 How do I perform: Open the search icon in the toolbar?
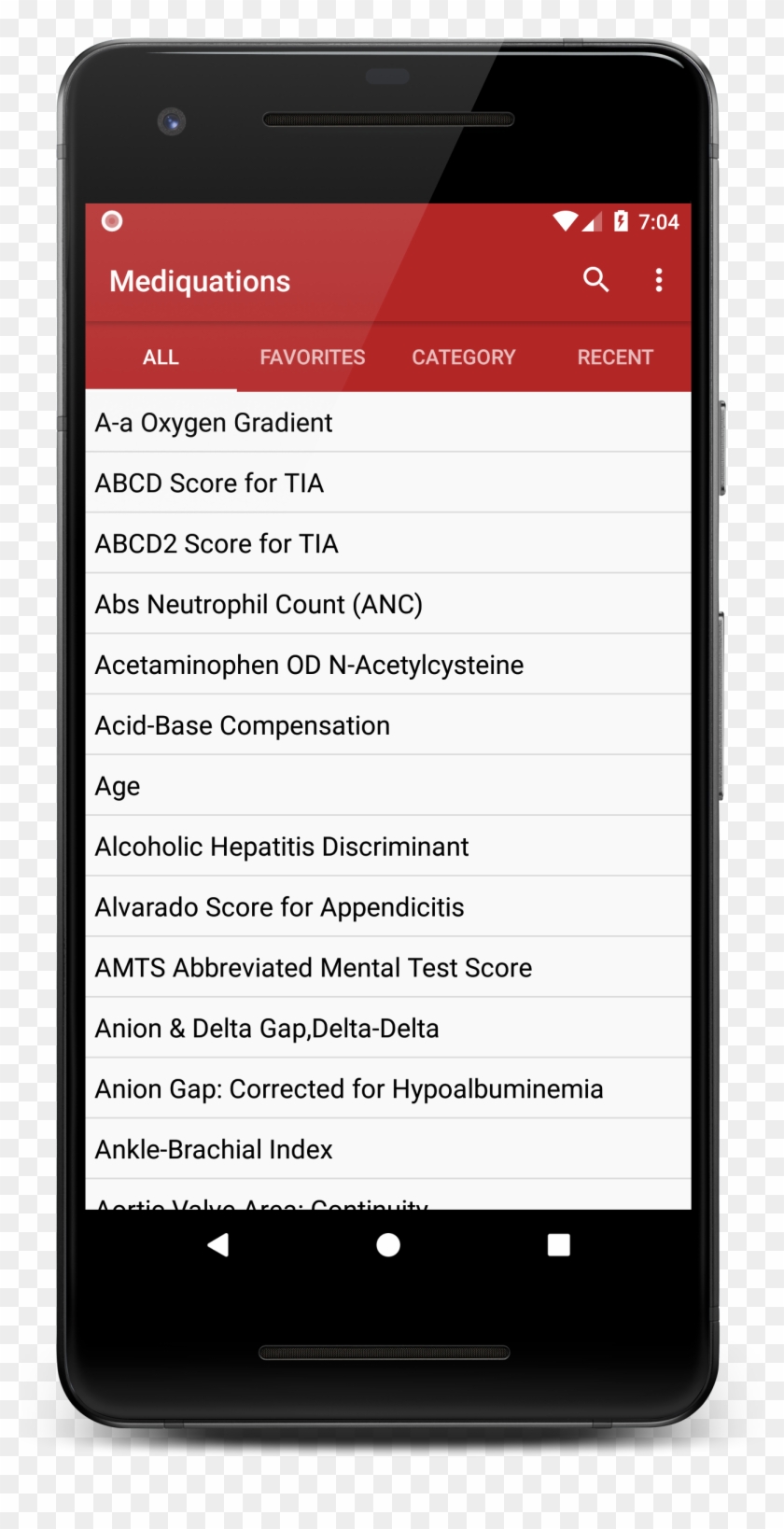(595, 280)
